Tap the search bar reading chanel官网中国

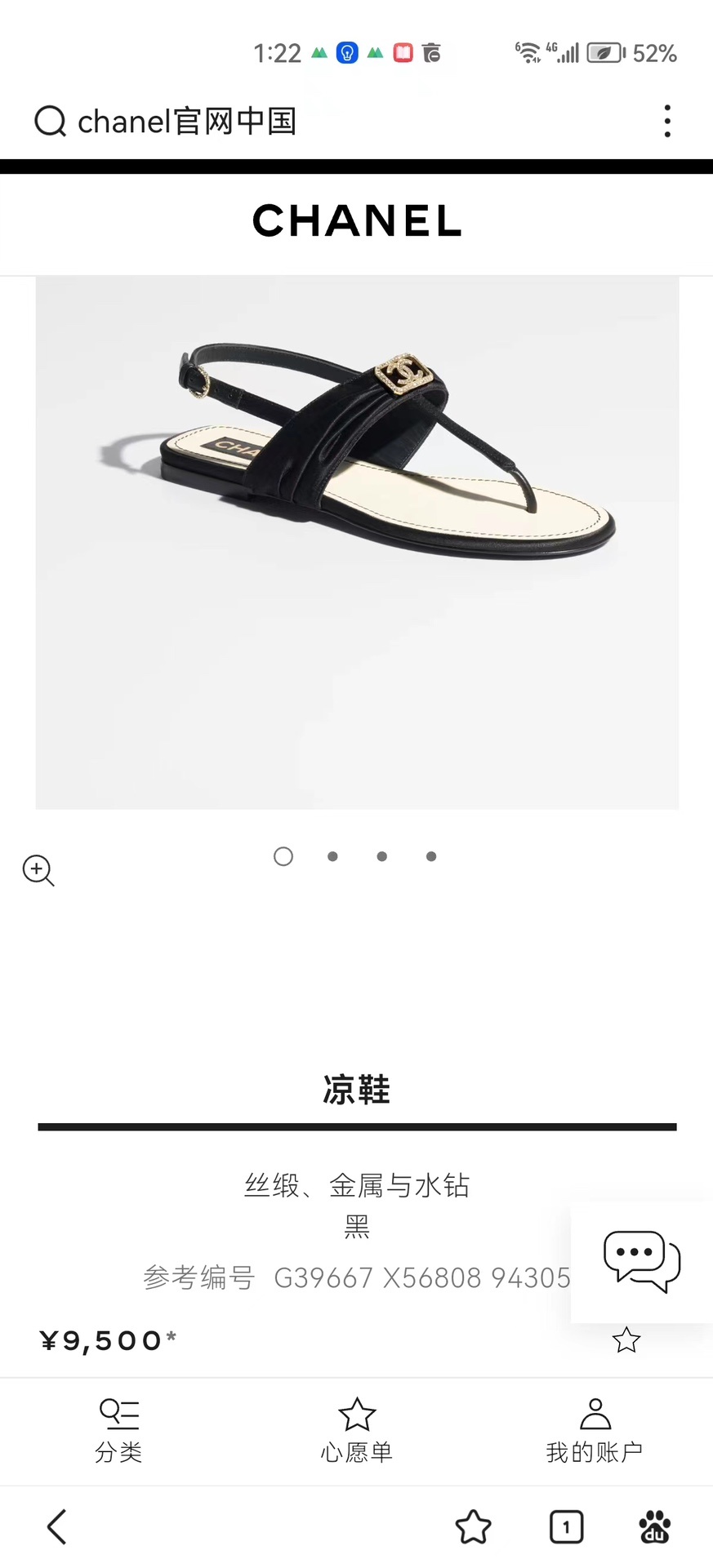(x=186, y=122)
